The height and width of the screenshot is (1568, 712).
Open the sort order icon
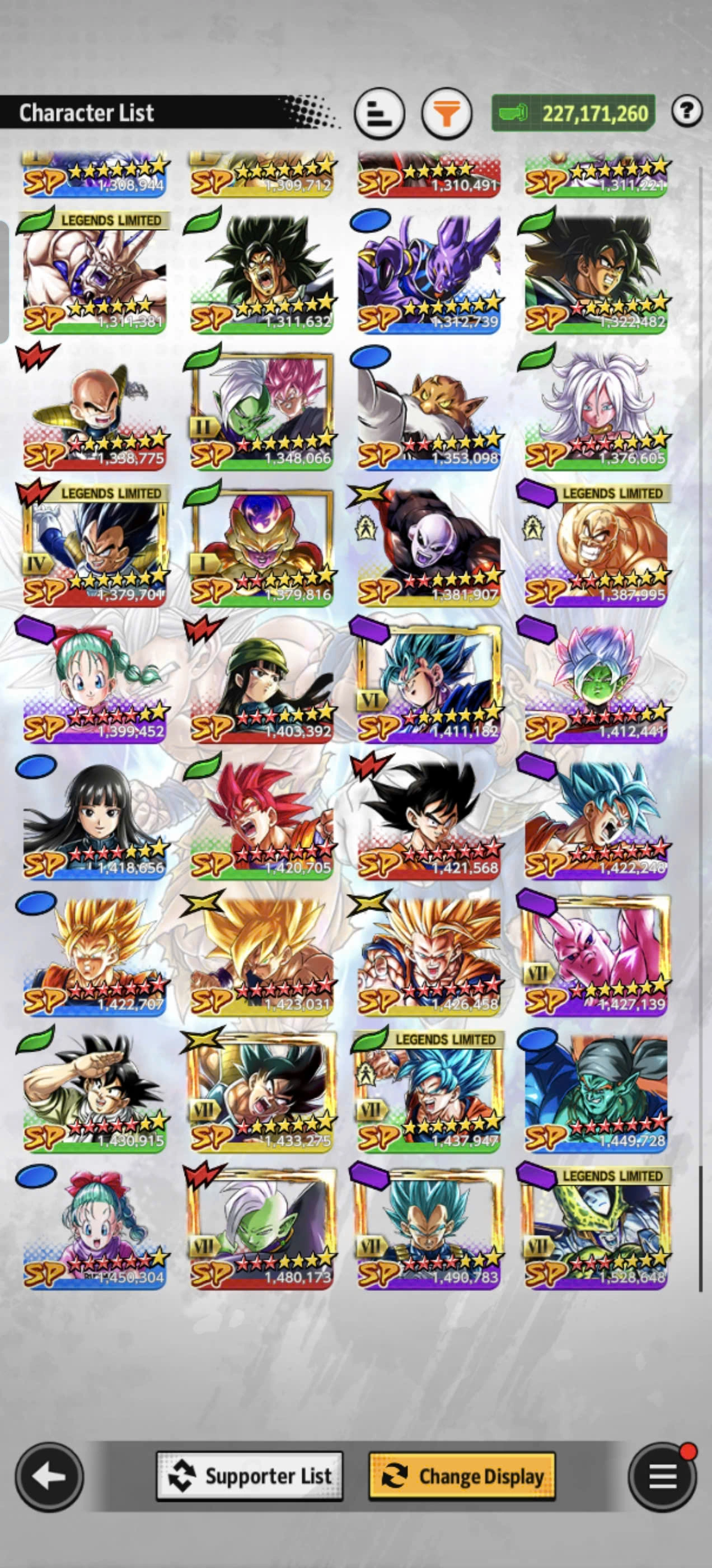[x=379, y=113]
